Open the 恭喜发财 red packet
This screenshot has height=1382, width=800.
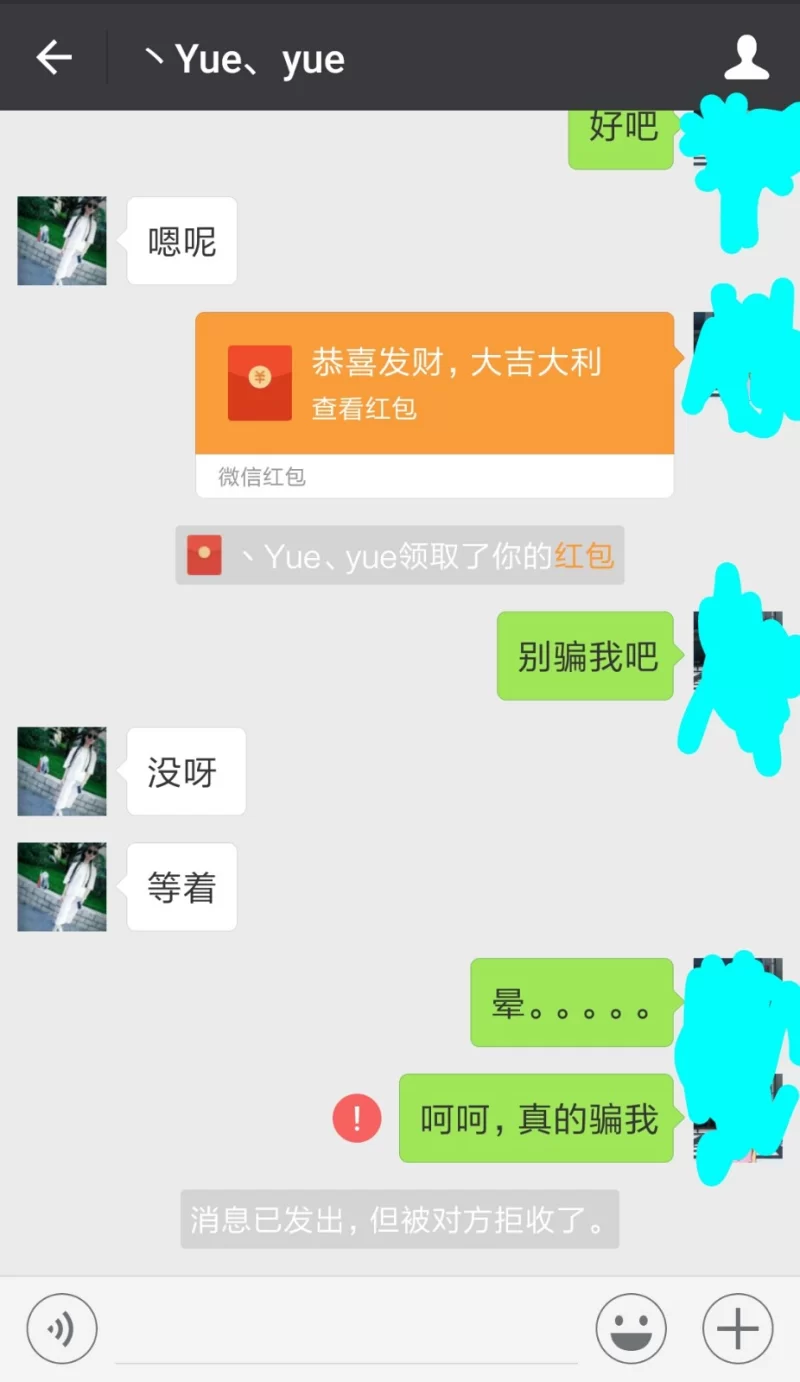point(434,384)
